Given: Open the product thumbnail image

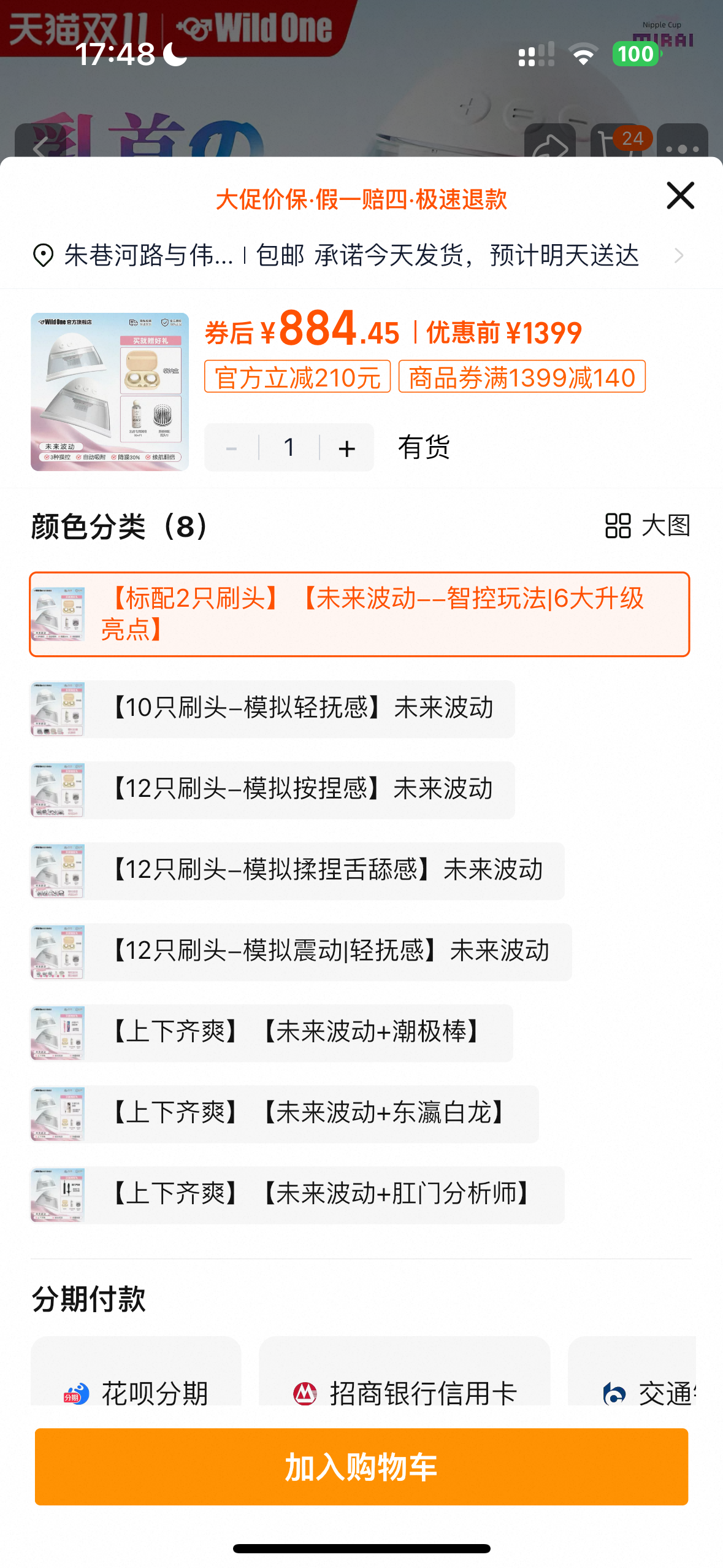Looking at the screenshot, I should point(110,392).
